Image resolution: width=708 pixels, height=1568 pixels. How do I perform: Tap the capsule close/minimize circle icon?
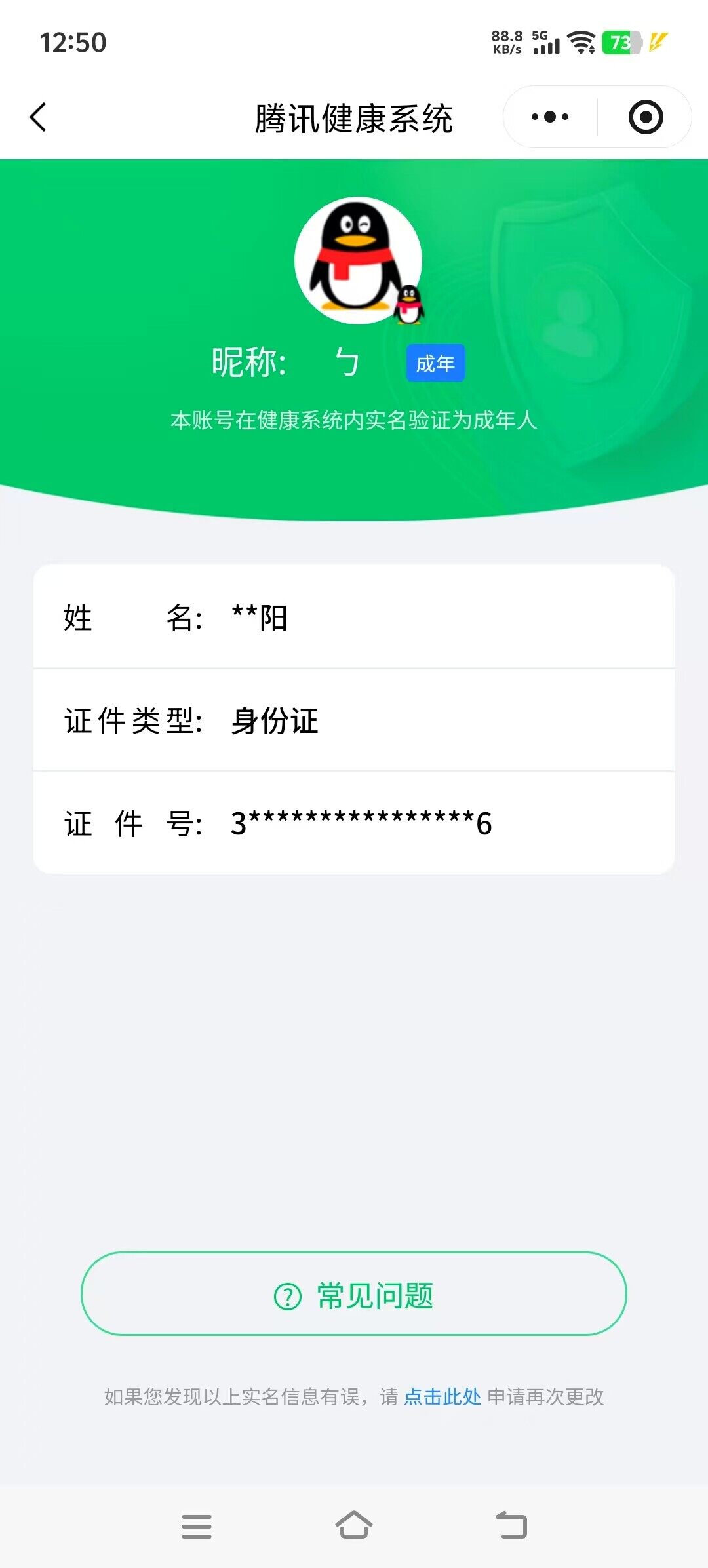pyautogui.click(x=645, y=116)
